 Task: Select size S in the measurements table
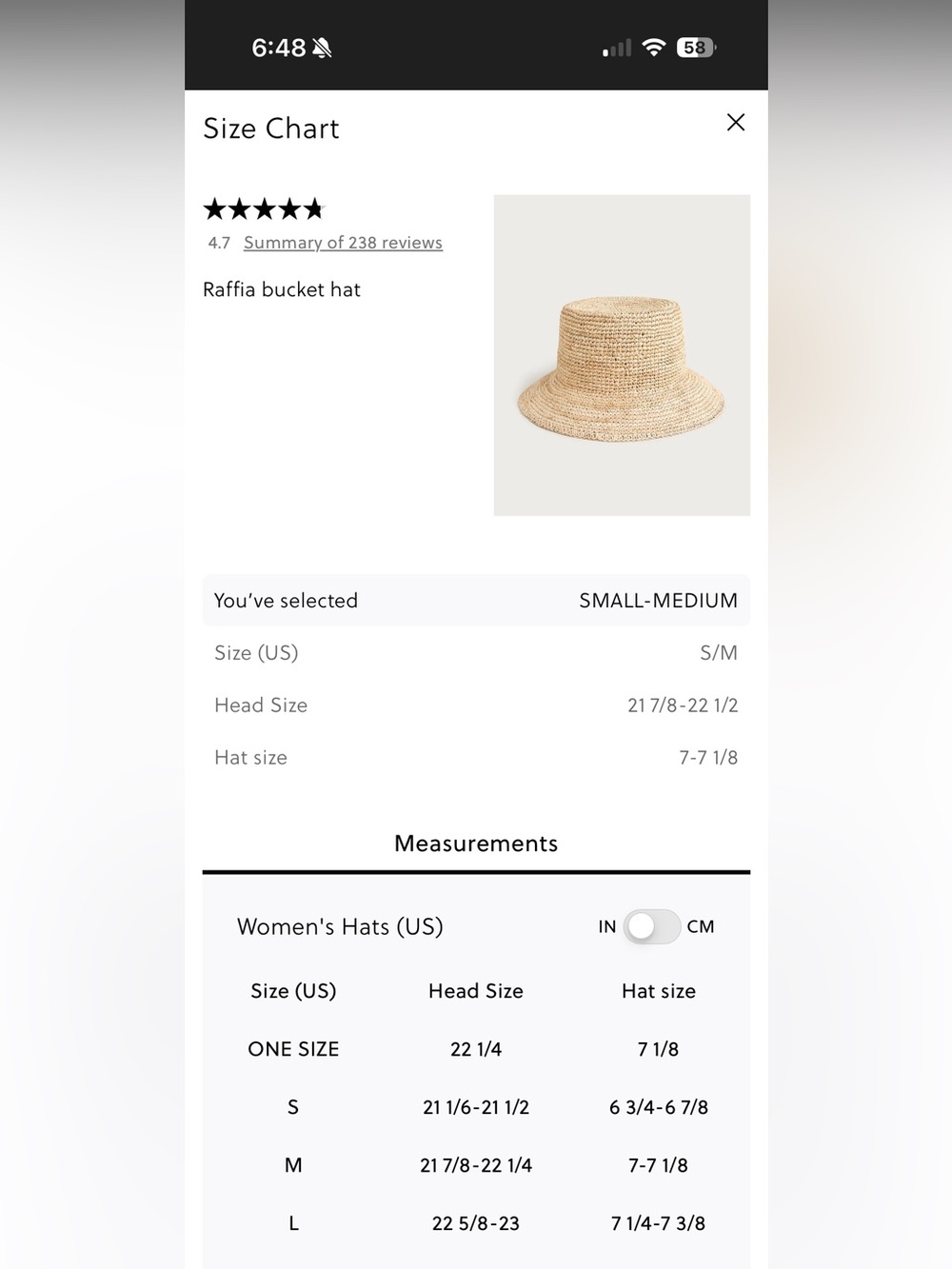tap(293, 1107)
